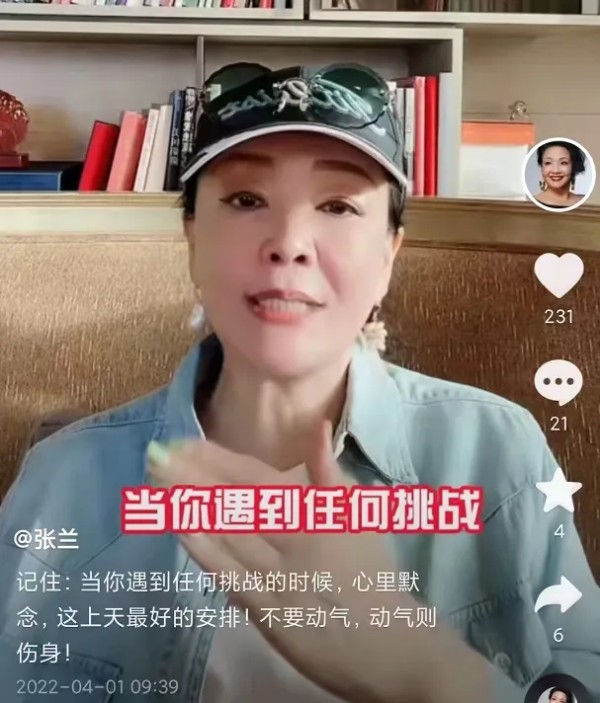Open the creator's profile avatar

click(x=558, y=174)
